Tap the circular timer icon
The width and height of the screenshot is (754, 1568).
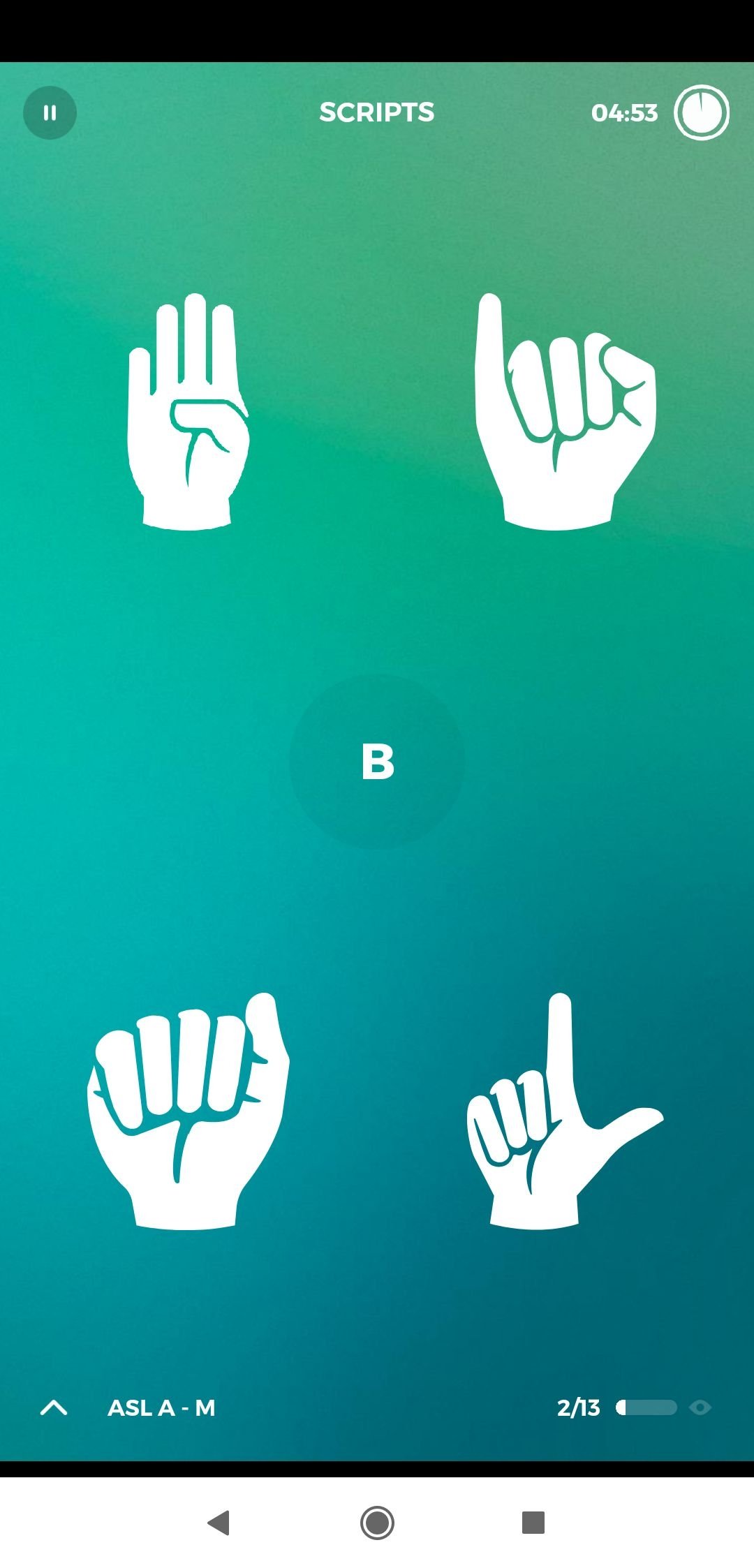point(702,112)
